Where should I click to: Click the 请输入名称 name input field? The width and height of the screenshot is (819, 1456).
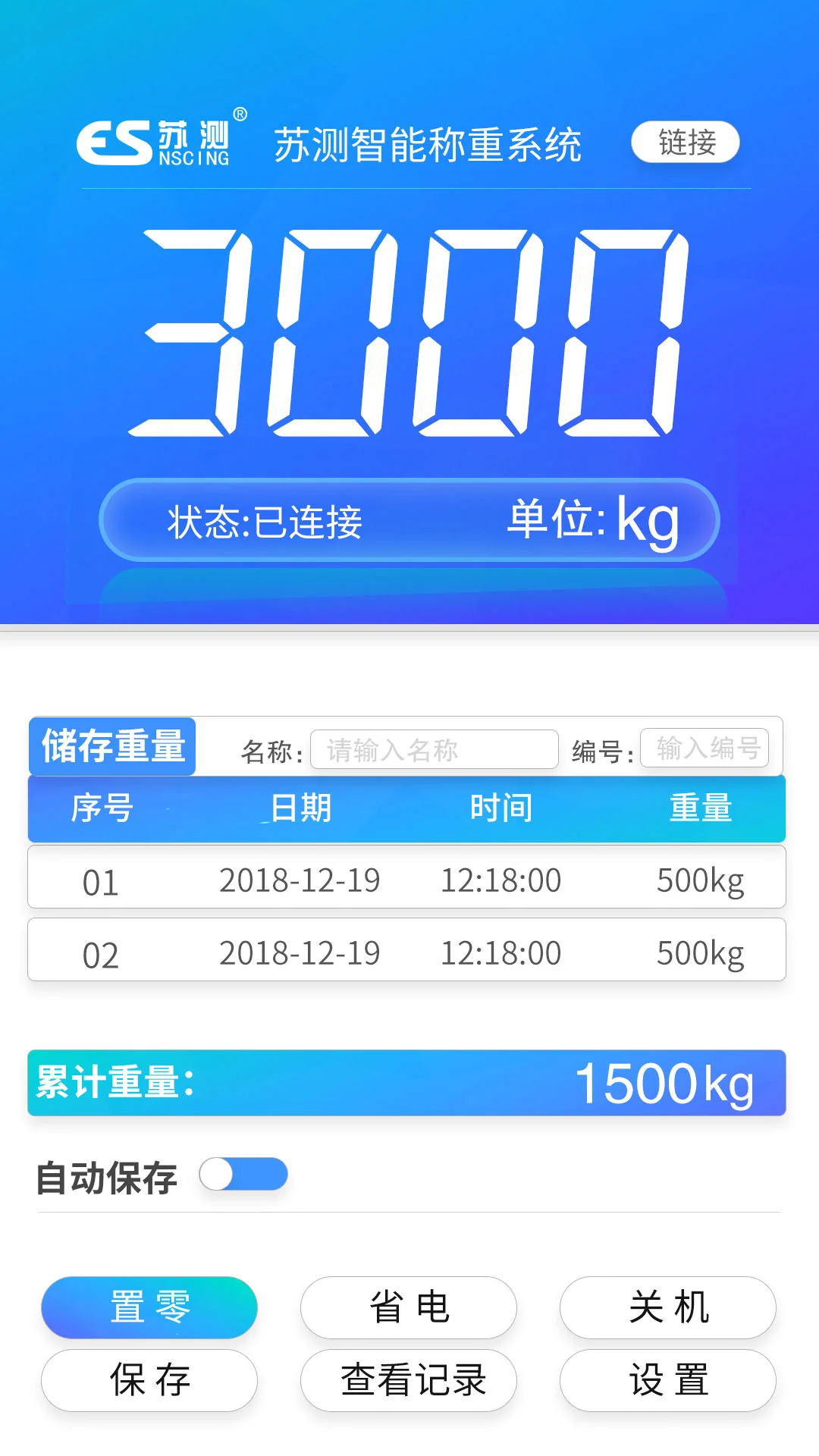[435, 748]
